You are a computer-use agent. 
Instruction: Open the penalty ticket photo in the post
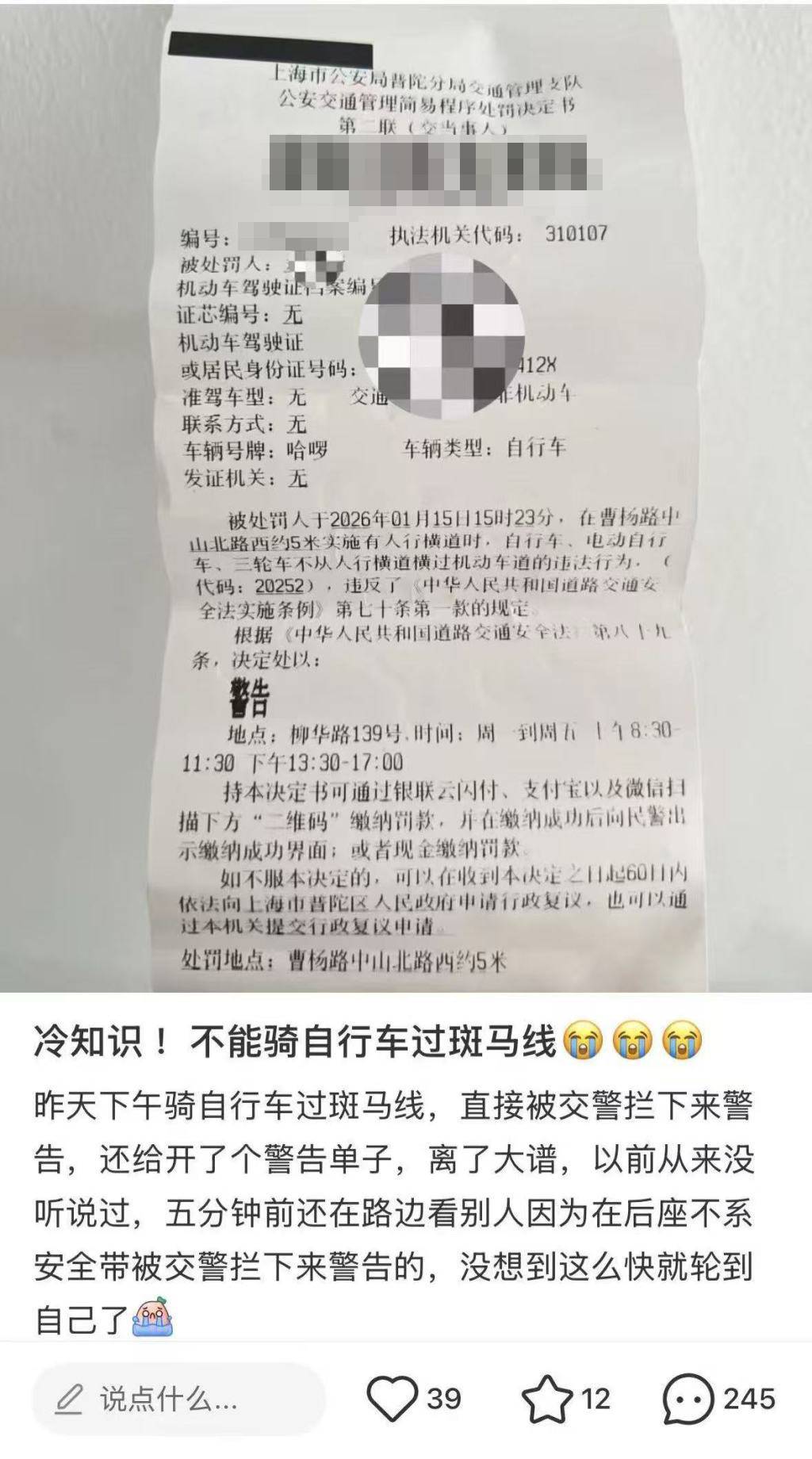coord(406,496)
